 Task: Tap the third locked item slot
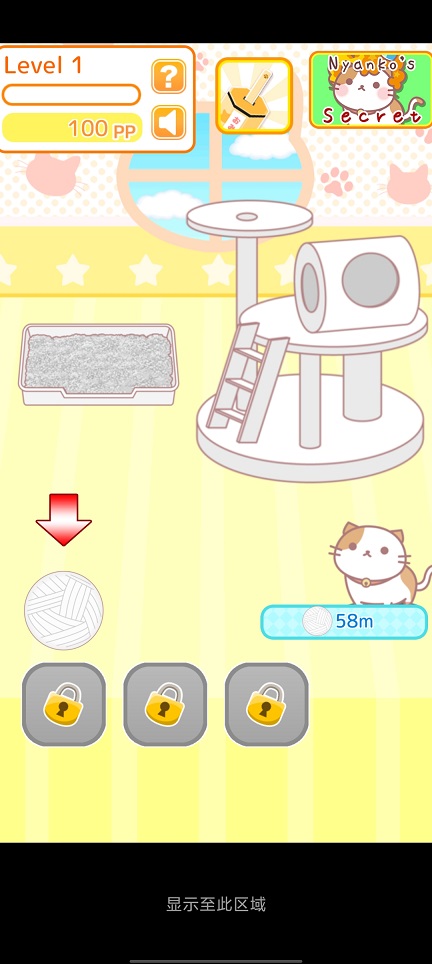pyautogui.click(x=267, y=705)
